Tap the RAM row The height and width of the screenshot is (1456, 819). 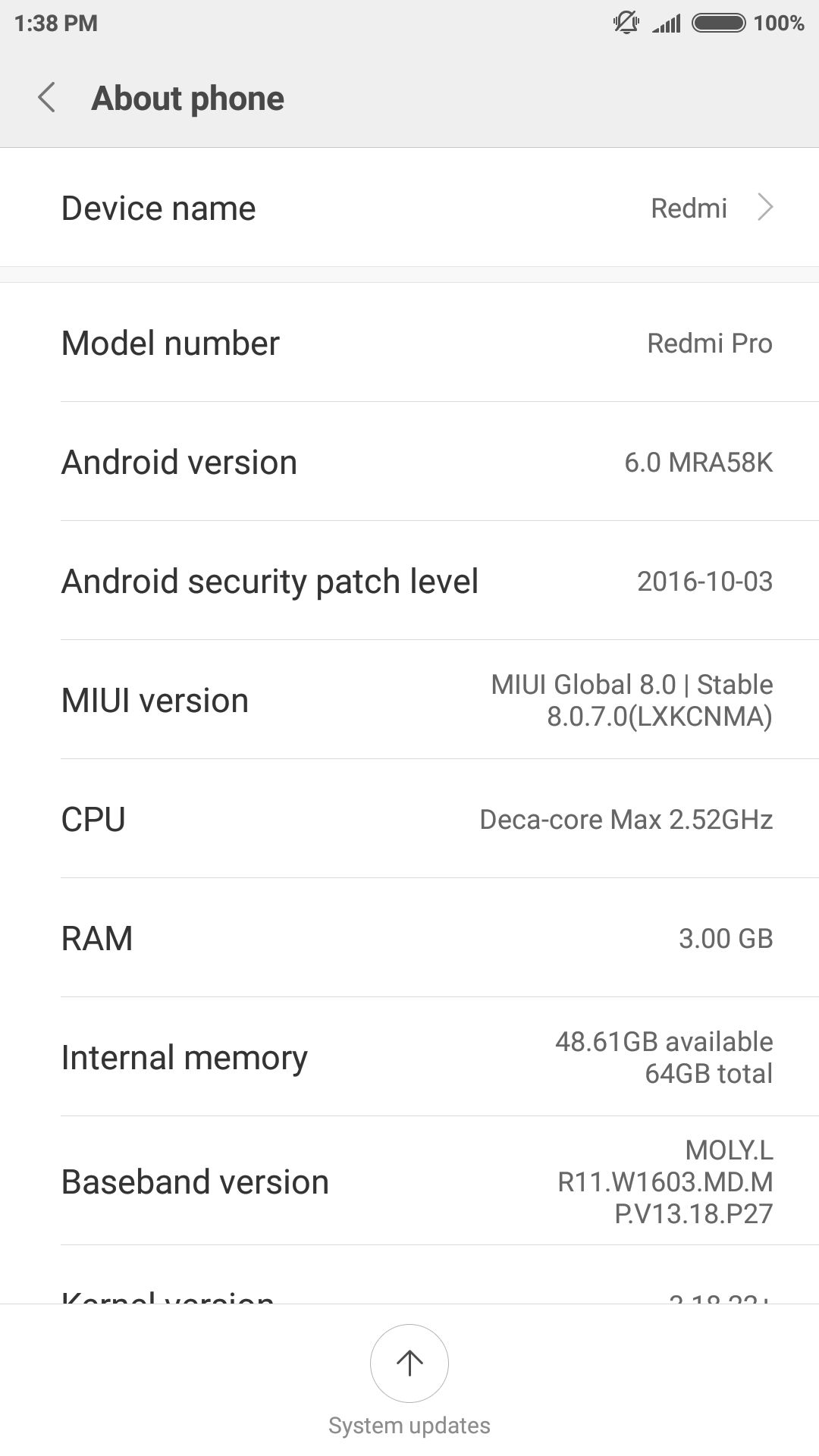(409, 938)
